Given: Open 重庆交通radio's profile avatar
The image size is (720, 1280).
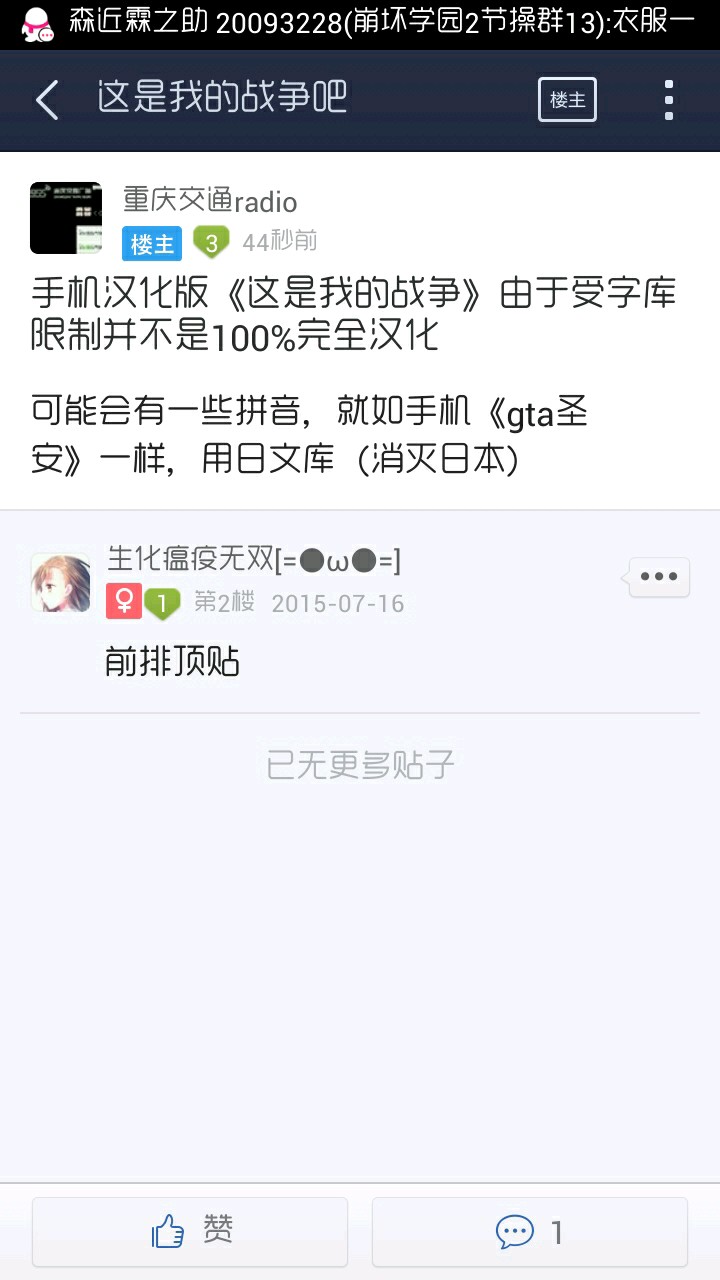Looking at the screenshot, I should 66,218.
